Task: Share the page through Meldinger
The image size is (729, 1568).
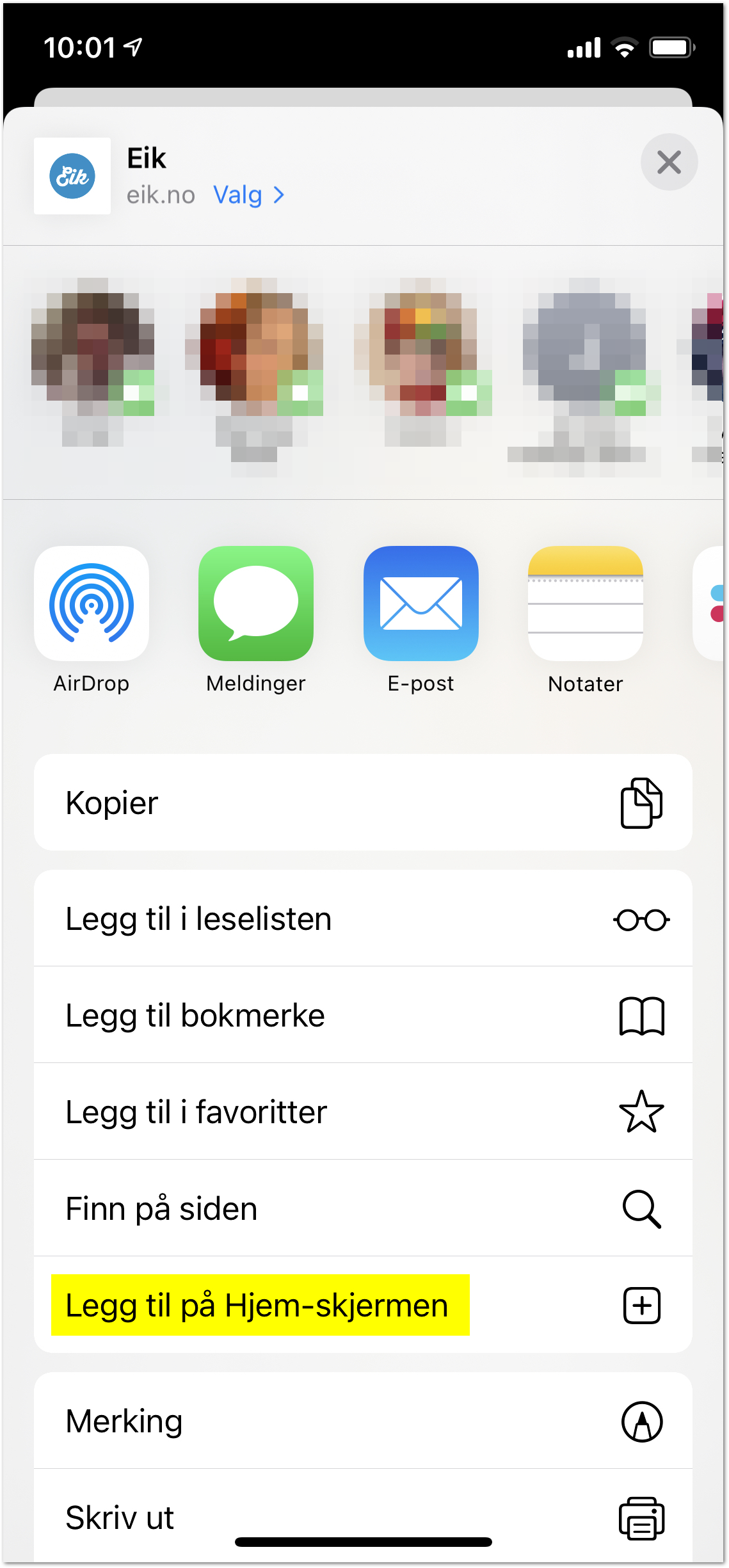Action: (x=256, y=604)
